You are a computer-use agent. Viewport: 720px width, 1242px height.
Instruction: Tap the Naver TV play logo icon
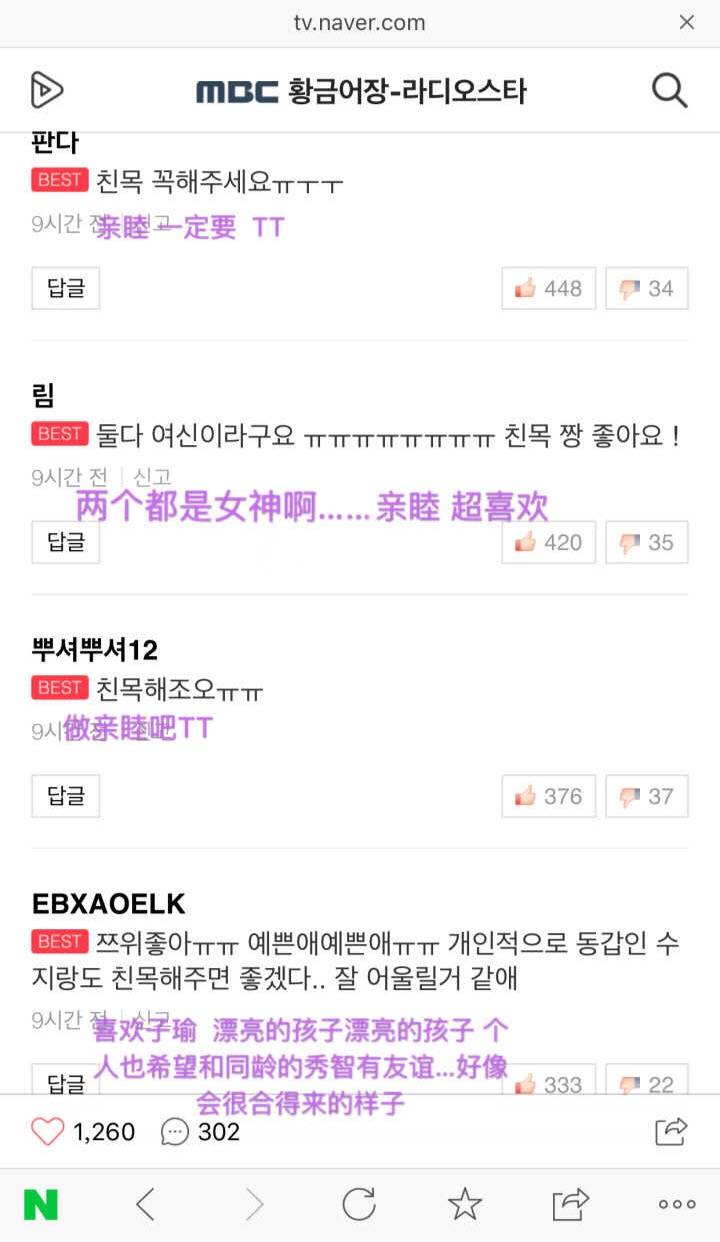(x=47, y=90)
